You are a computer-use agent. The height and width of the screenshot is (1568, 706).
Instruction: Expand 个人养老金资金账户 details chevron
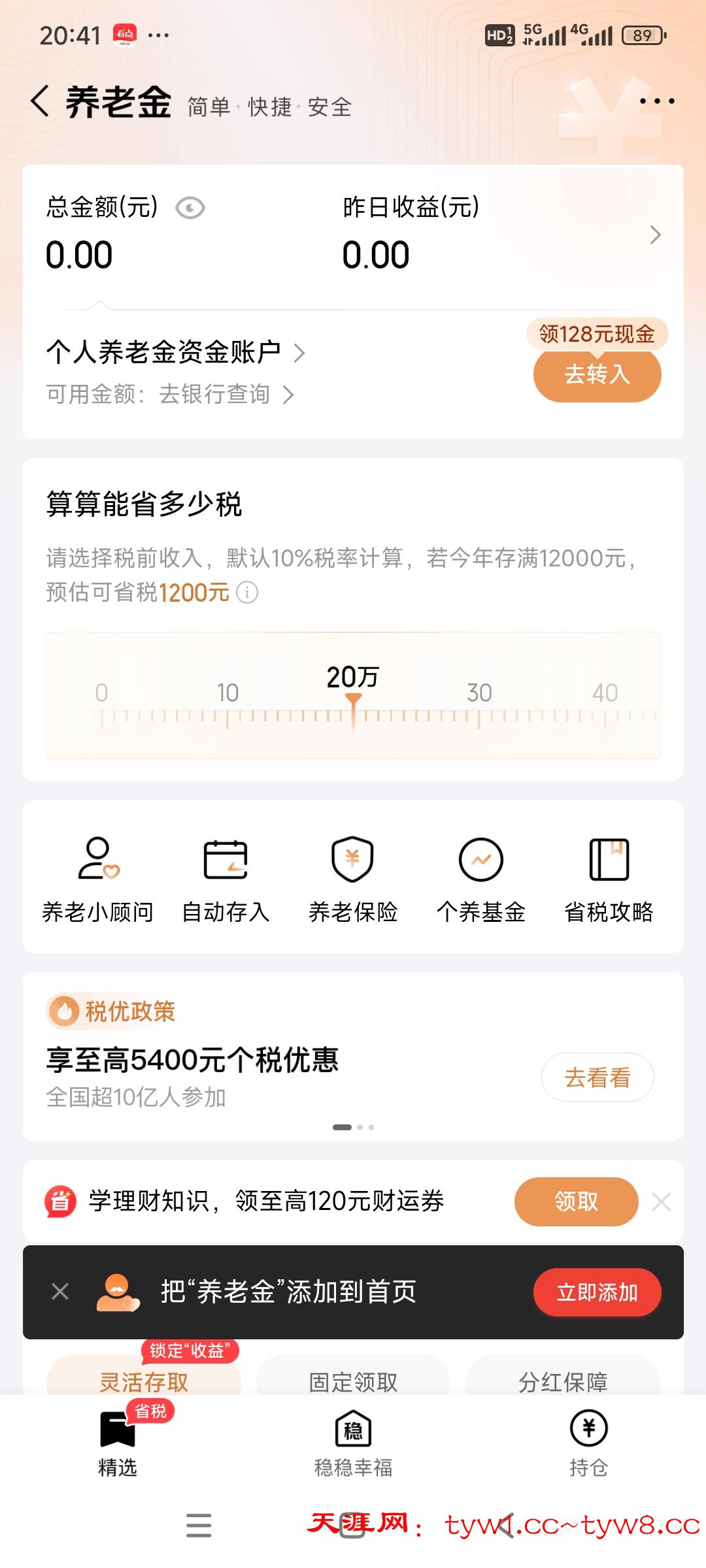[x=300, y=353]
